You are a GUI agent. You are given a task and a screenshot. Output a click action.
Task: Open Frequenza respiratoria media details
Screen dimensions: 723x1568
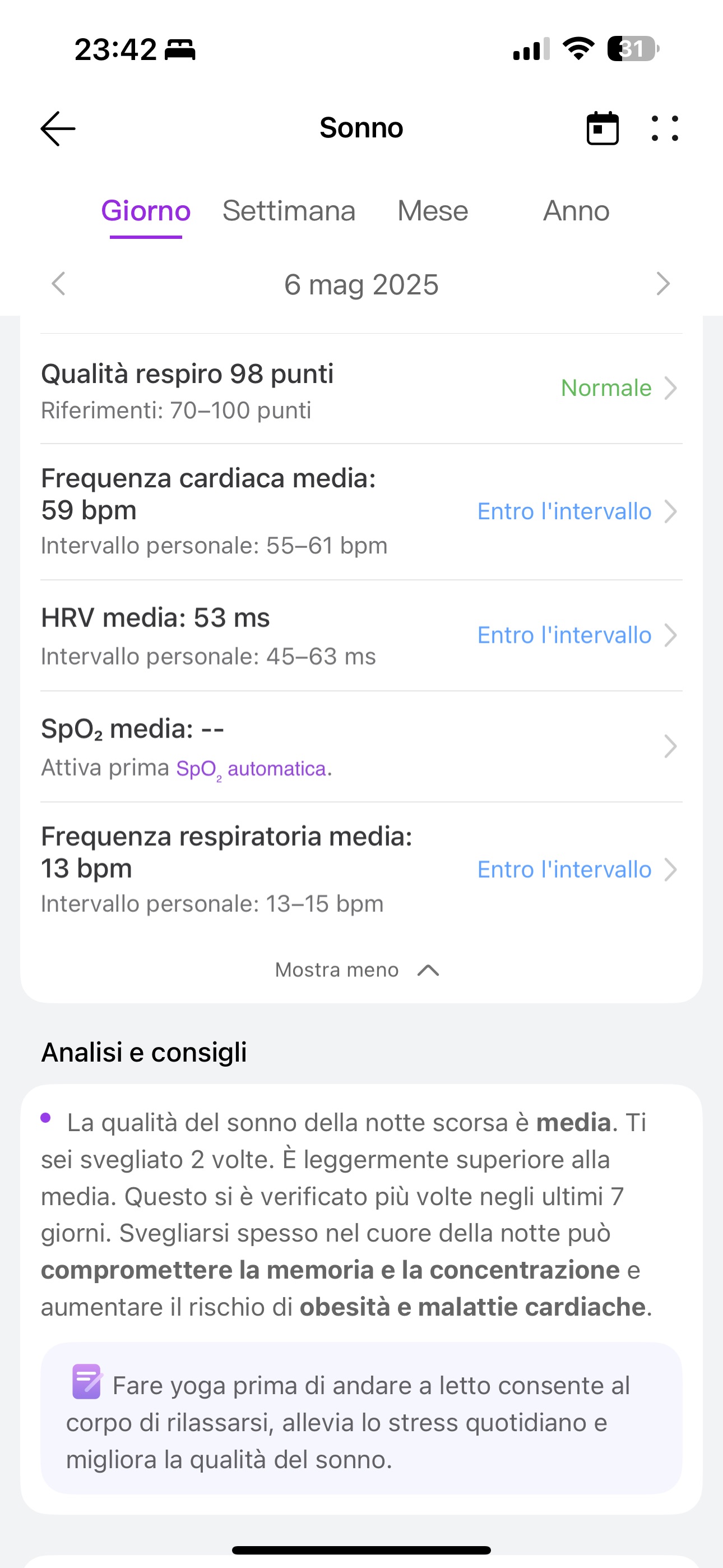click(361, 870)
